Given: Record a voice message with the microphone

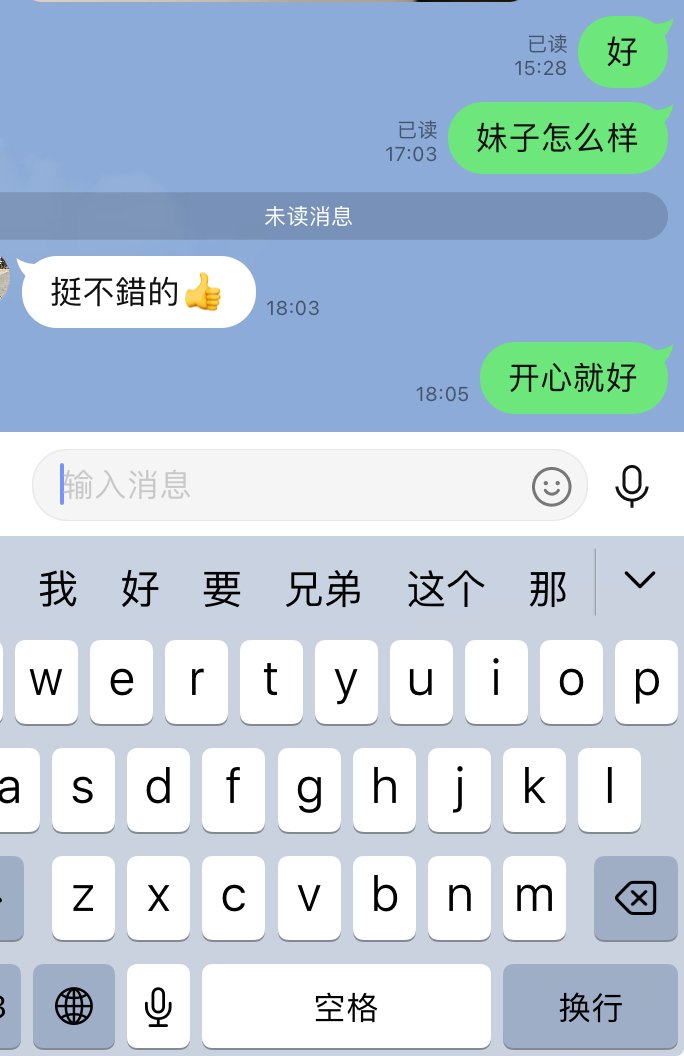Looking at the screenshot, I should click(x=631, y=486).
